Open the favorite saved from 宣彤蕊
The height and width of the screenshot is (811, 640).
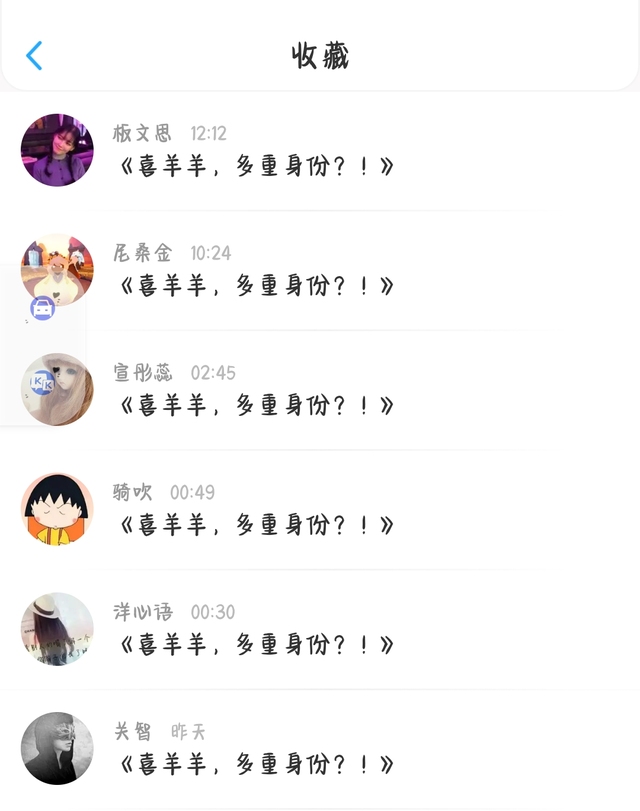point(256,405)
